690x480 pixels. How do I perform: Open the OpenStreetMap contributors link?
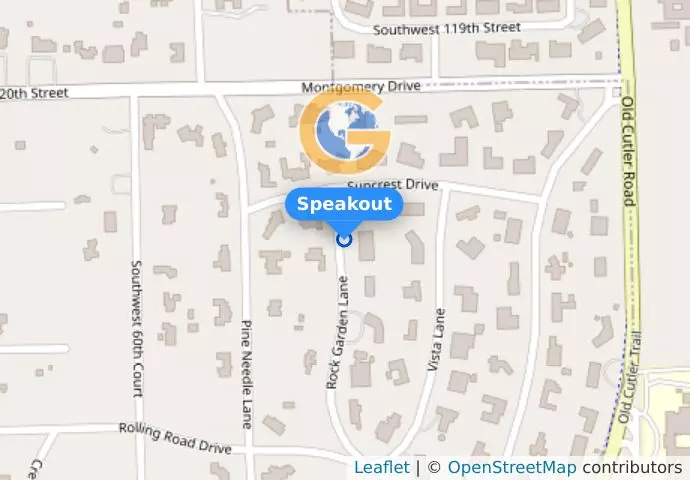pyautogui.click(x=510, y=467)
